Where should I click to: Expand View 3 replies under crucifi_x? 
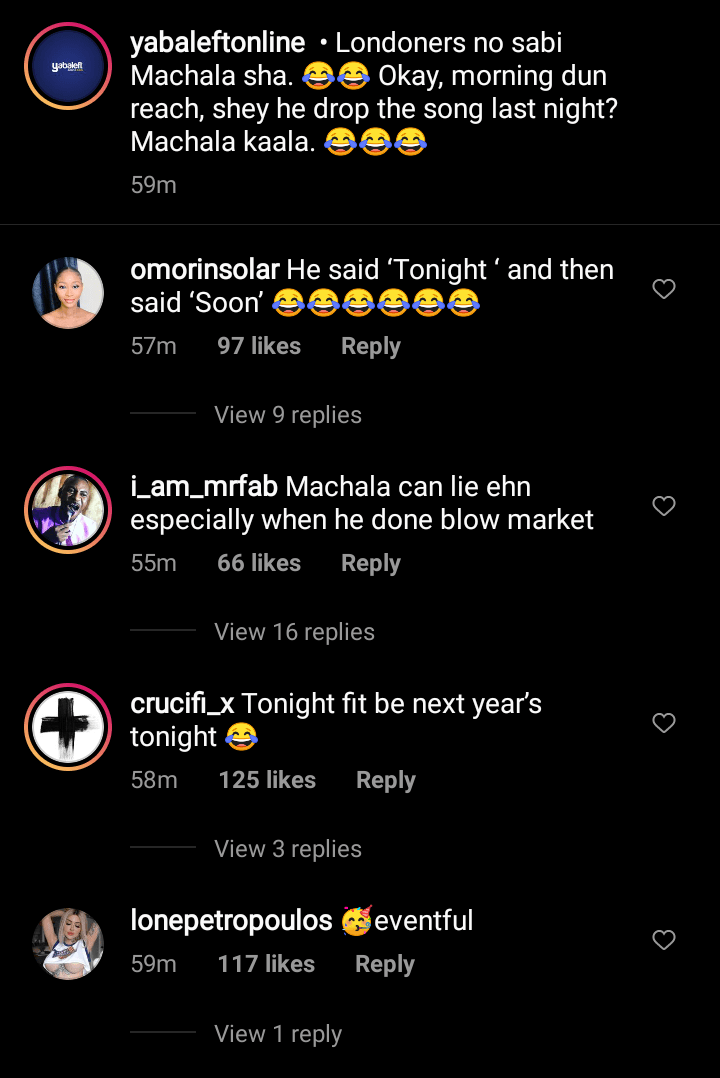pos(287,848)
